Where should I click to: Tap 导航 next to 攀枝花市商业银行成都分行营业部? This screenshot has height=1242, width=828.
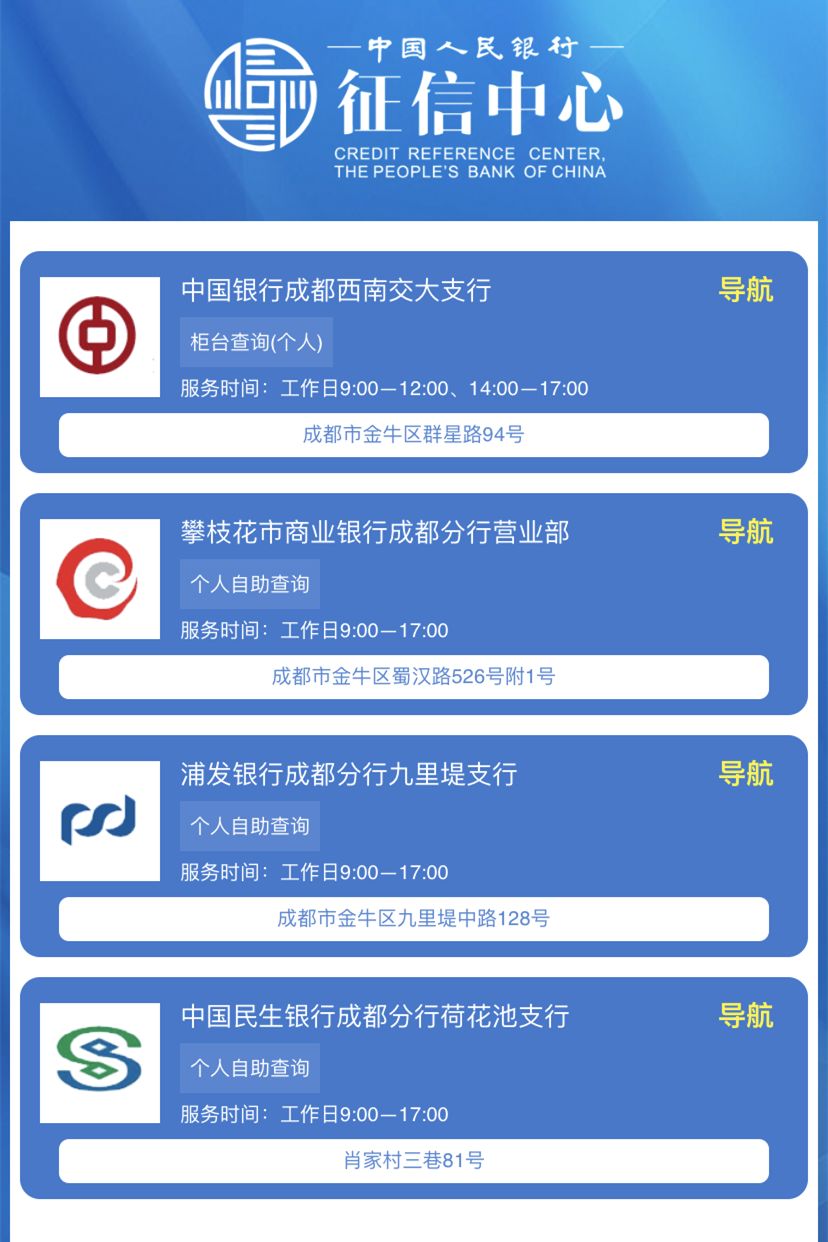[x=747, y=532]
